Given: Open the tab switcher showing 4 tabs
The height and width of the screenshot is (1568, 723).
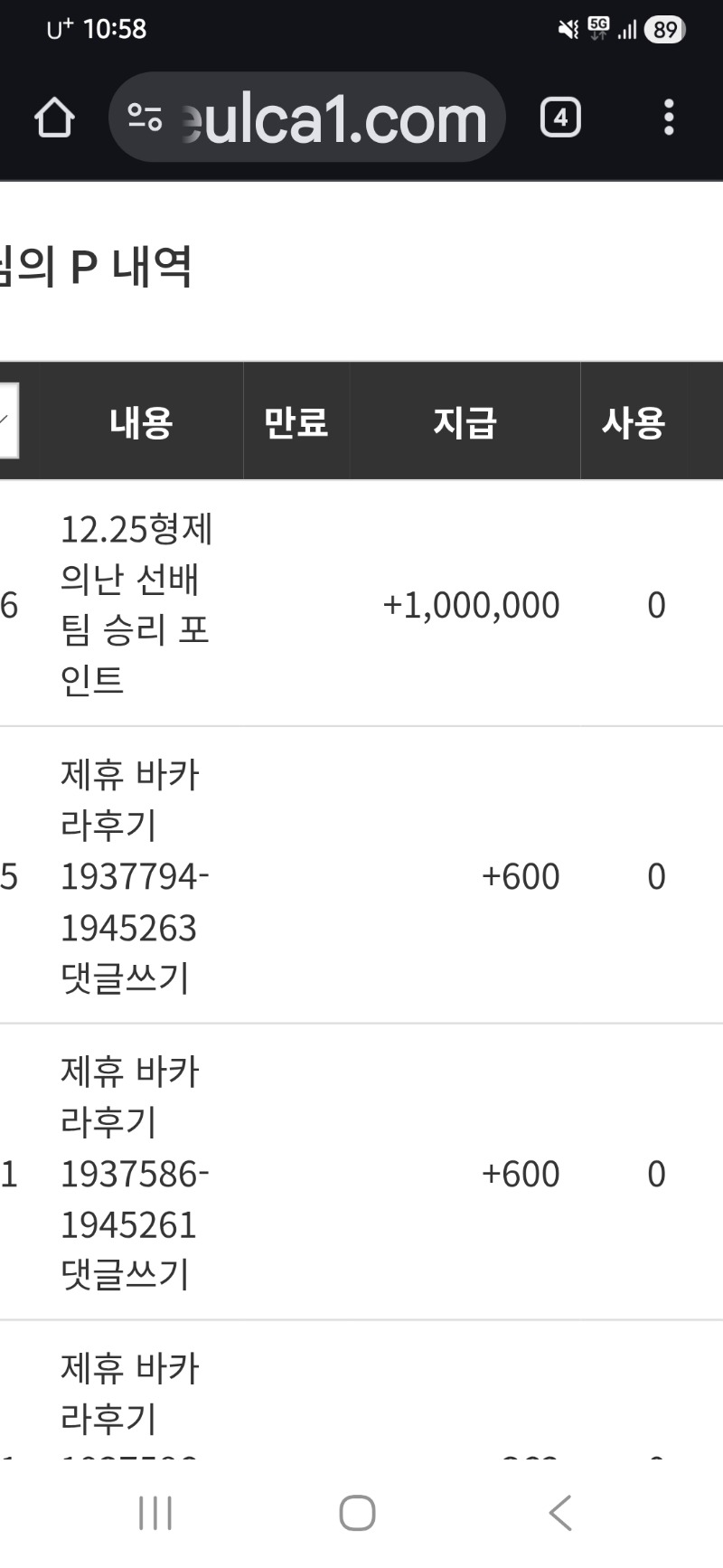Looking at the screenshot, I should tap(560, 118).
